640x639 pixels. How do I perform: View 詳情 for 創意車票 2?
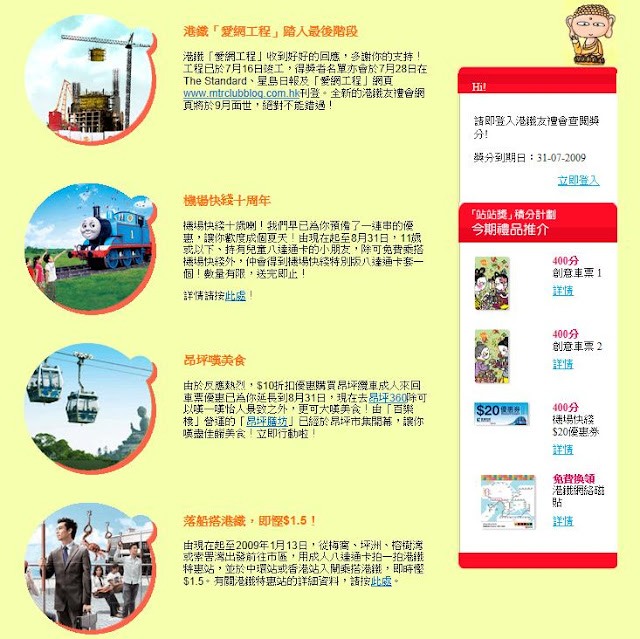(563, 363)
